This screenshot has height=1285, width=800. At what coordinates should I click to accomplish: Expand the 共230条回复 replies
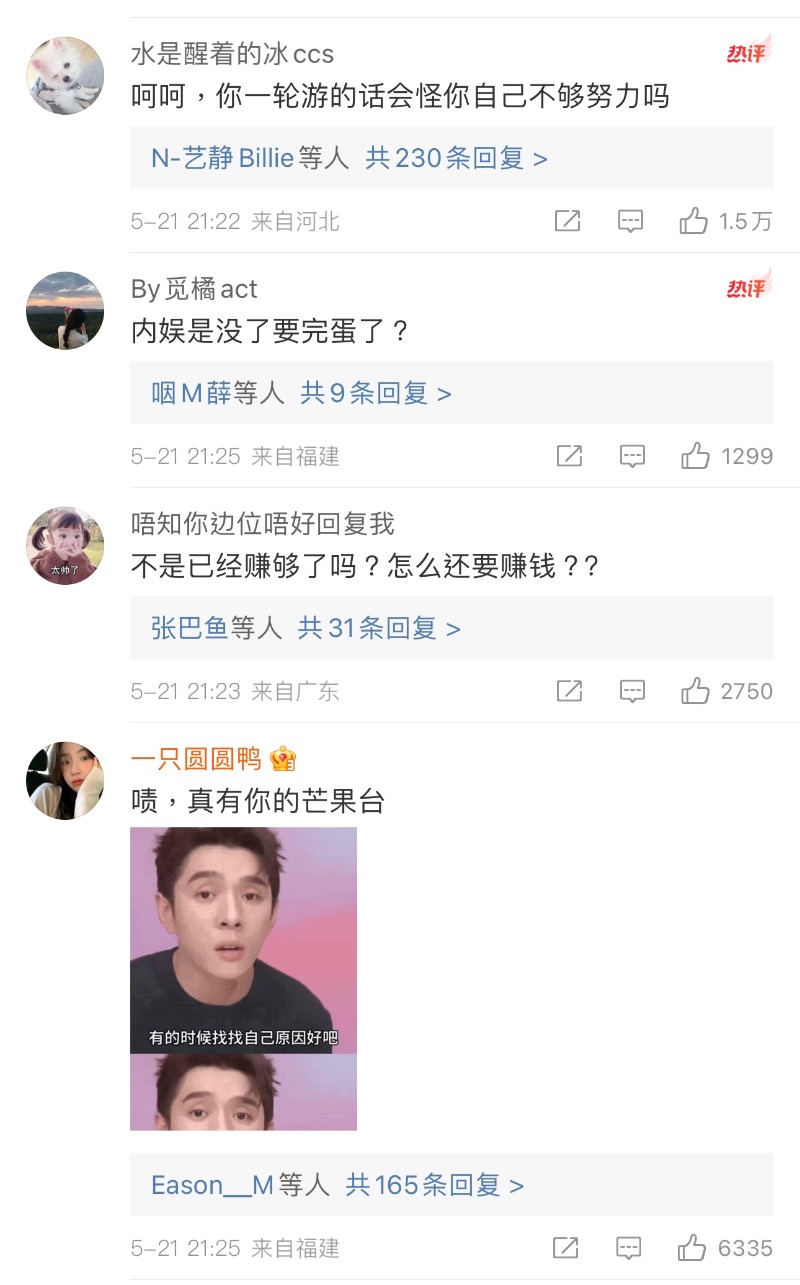456,158
